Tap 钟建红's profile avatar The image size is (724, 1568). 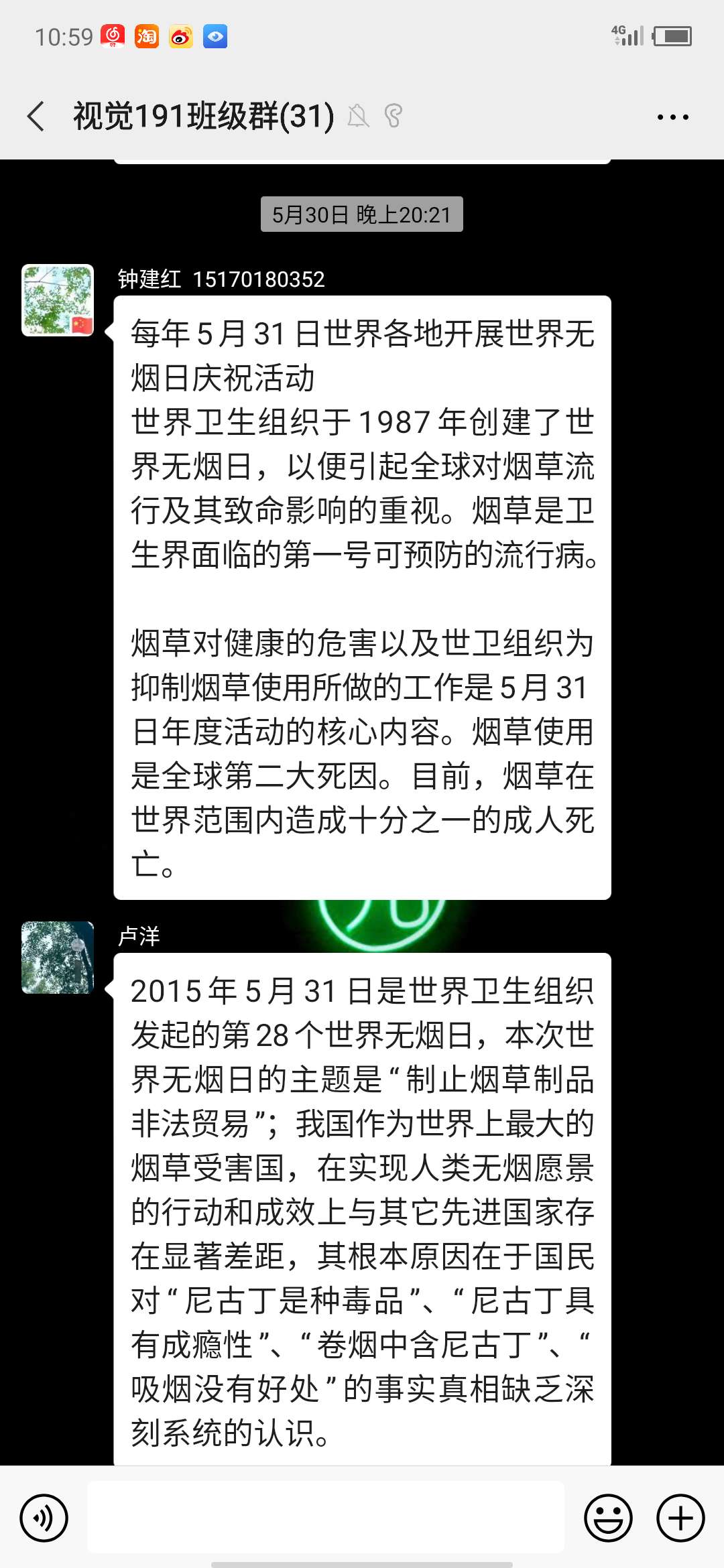click(x=58, y=300)
